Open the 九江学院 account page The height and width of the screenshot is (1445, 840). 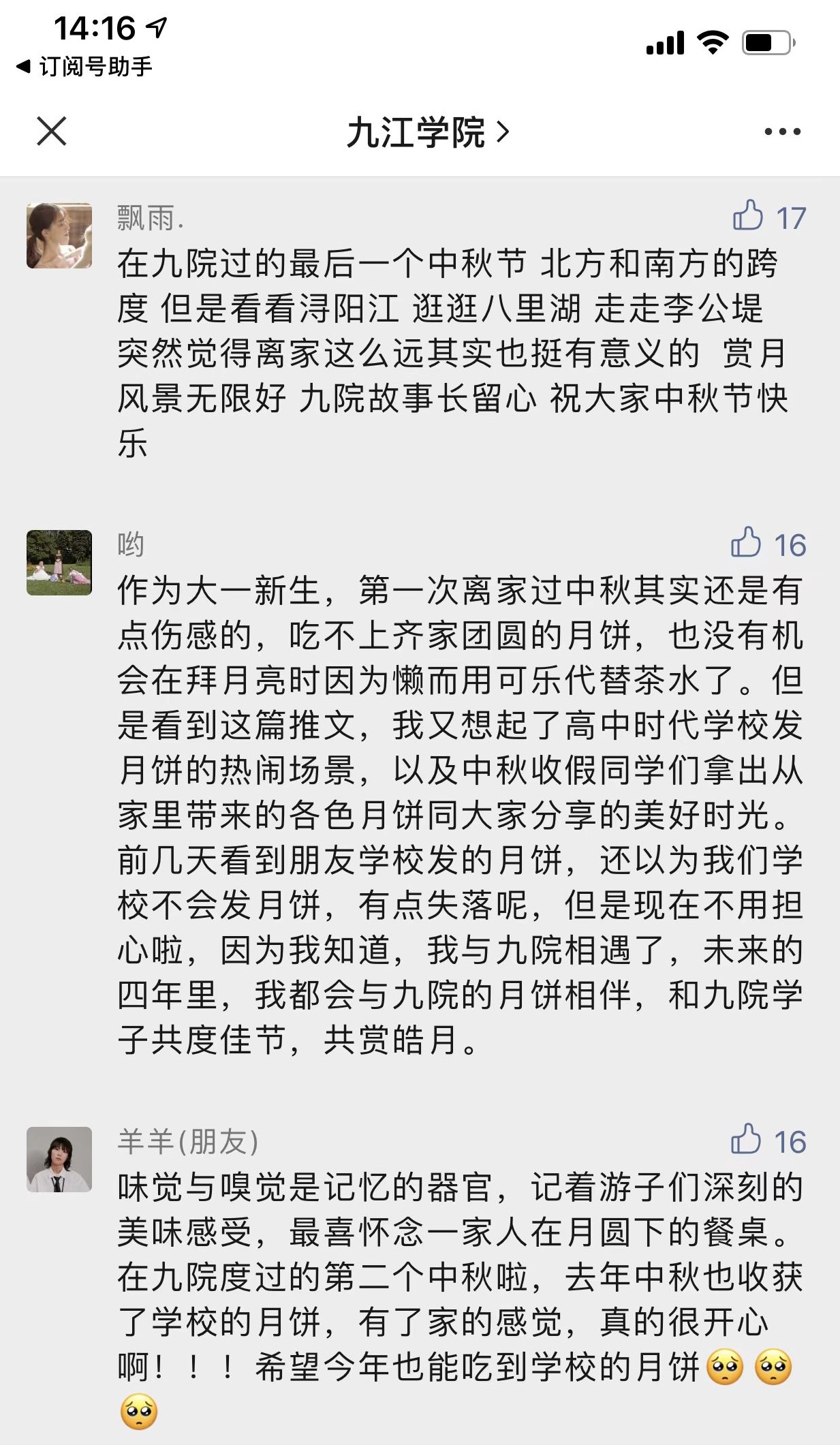tap(427, 132)
